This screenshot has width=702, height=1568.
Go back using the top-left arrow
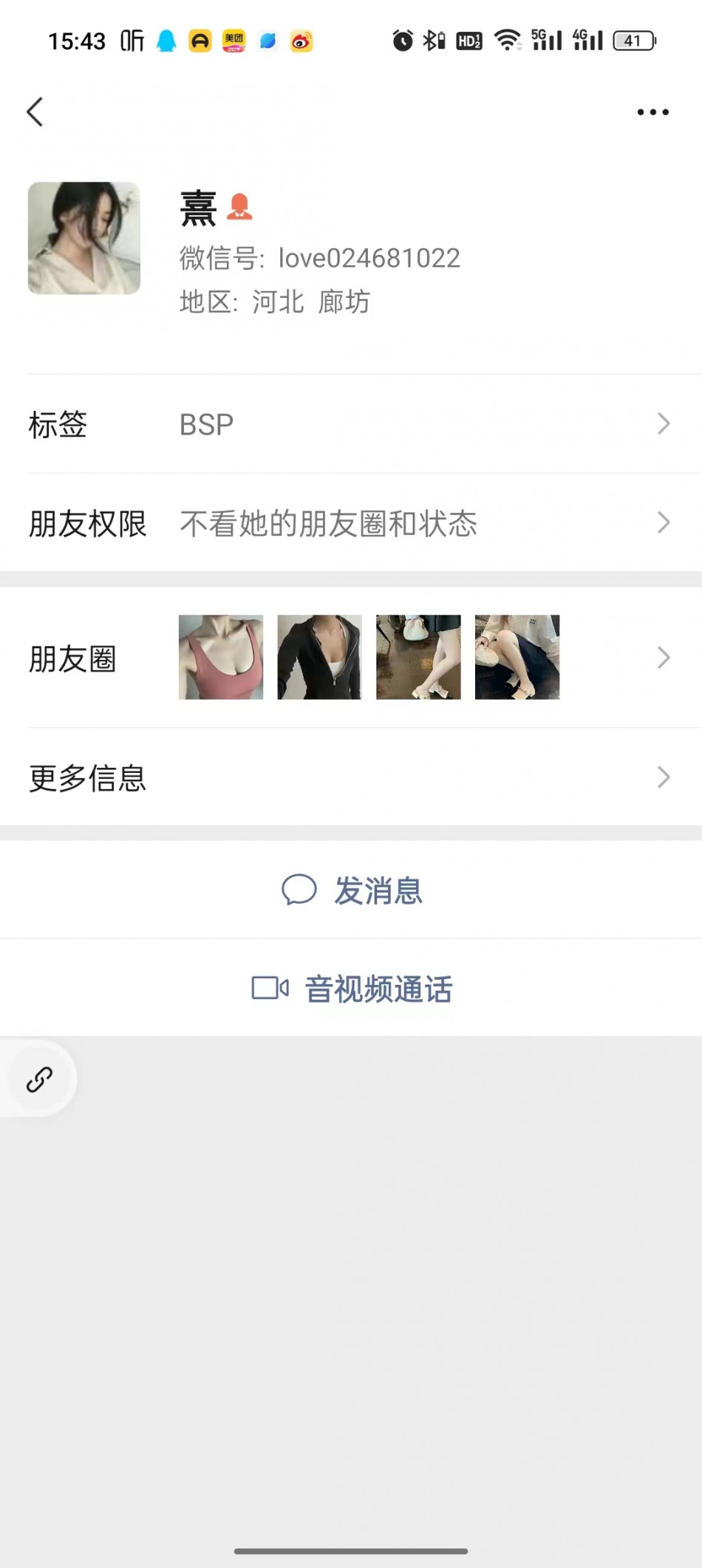pyautogui.click(x=35, y=112)
